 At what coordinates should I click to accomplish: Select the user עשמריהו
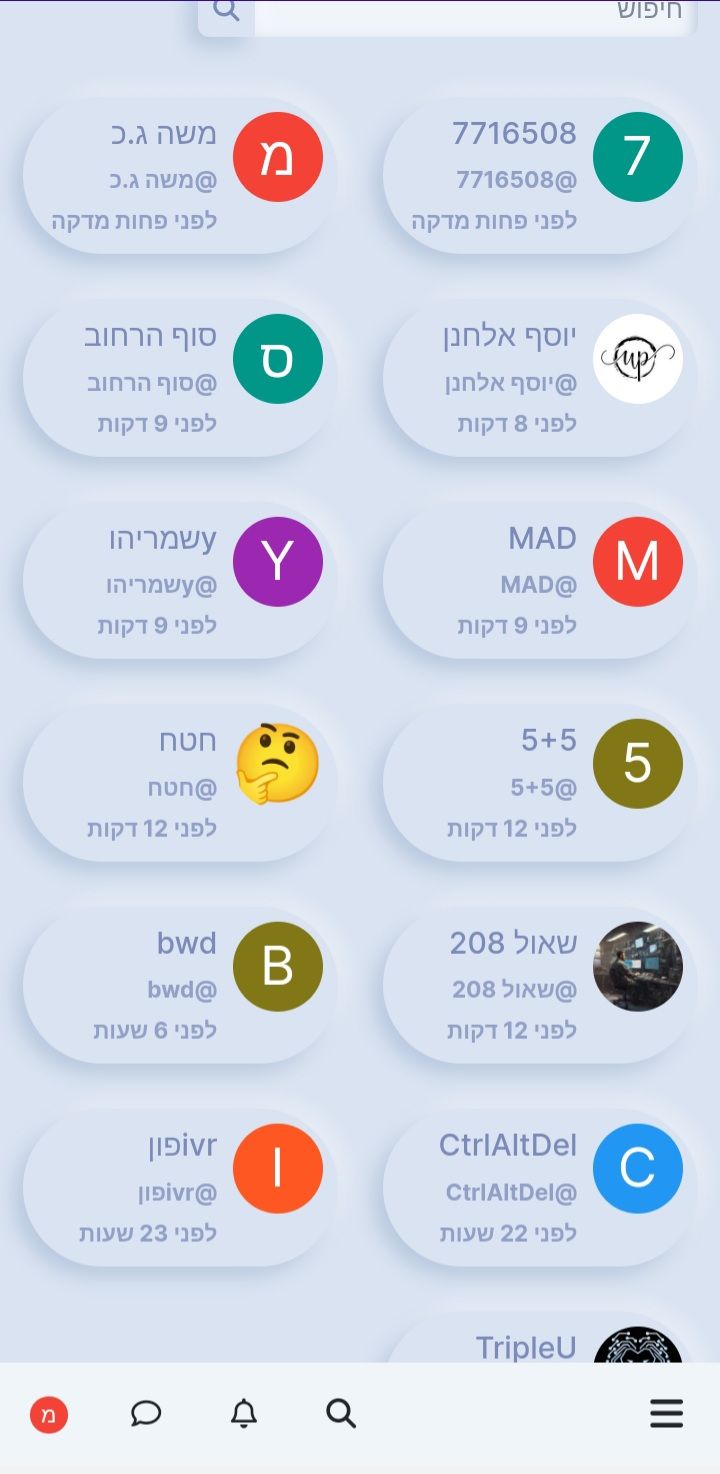pyautogui.click(x=179, y=580)
